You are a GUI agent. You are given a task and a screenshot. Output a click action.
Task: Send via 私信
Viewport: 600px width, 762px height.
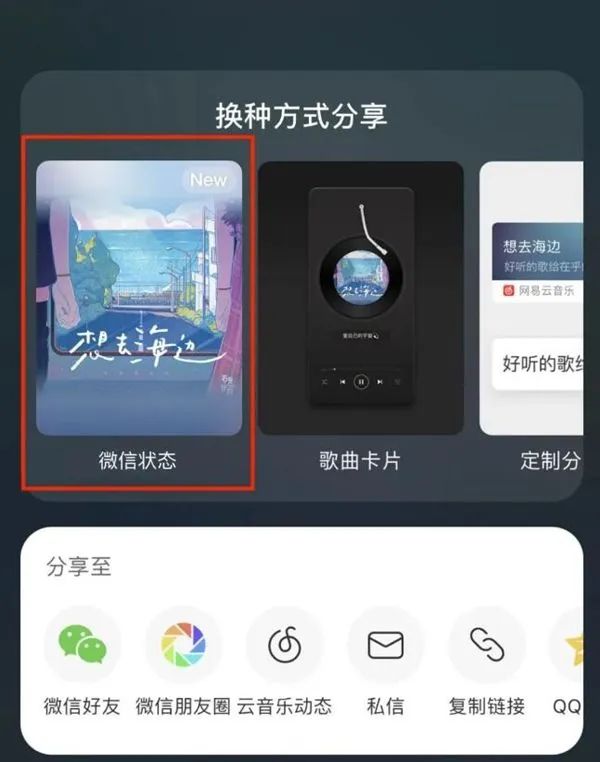(x=385, y=646)
